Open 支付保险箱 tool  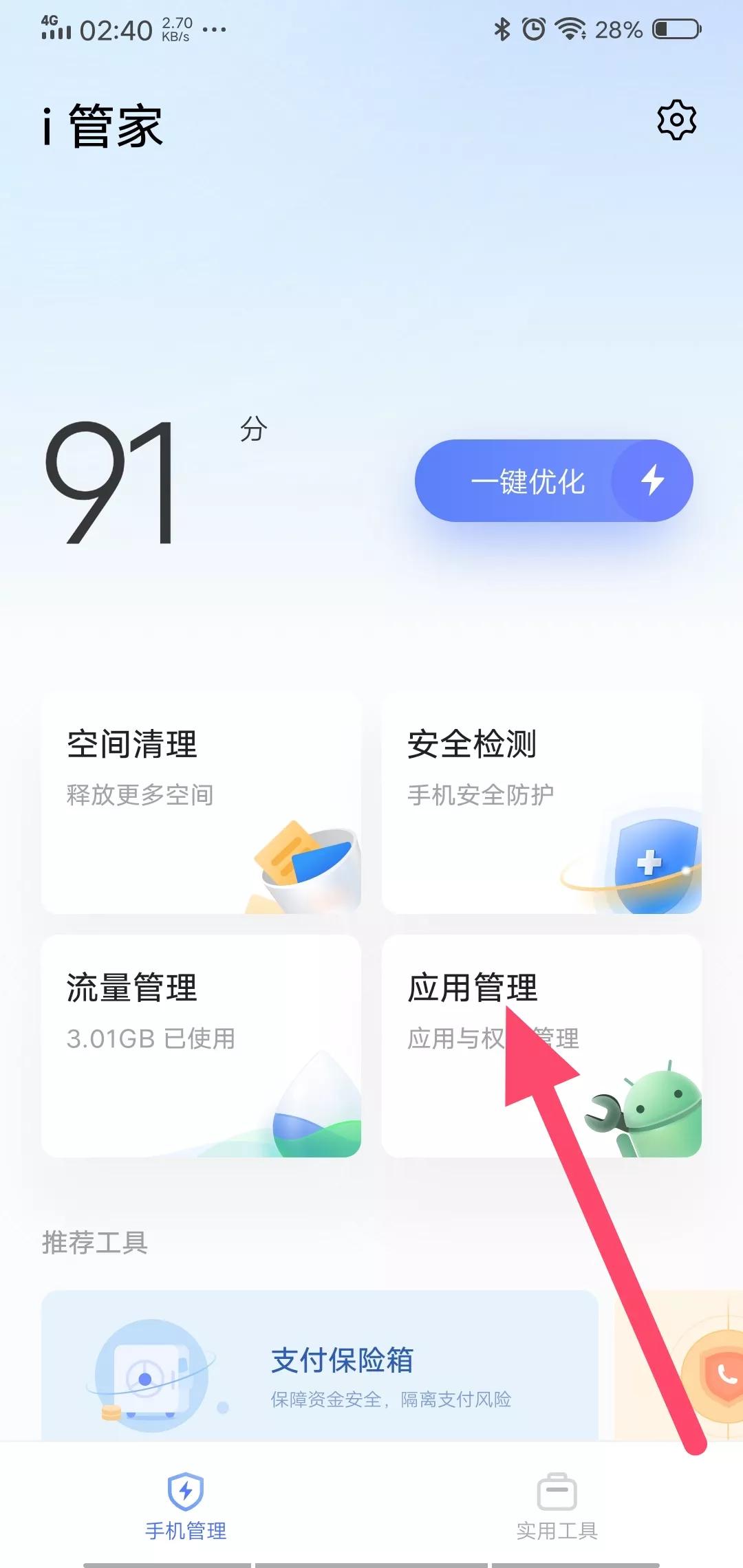click(x=320, y=1367)
